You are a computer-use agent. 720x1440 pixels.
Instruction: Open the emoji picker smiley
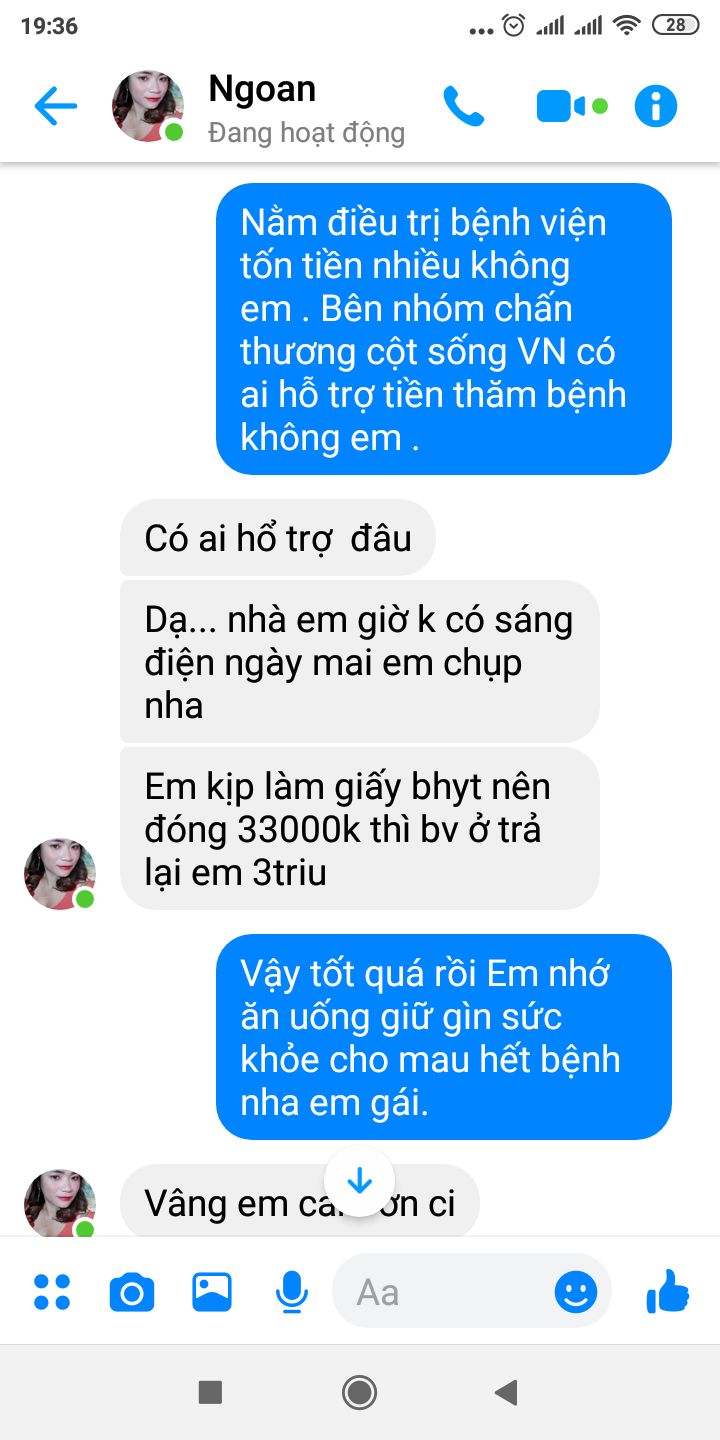[576, 1292]
